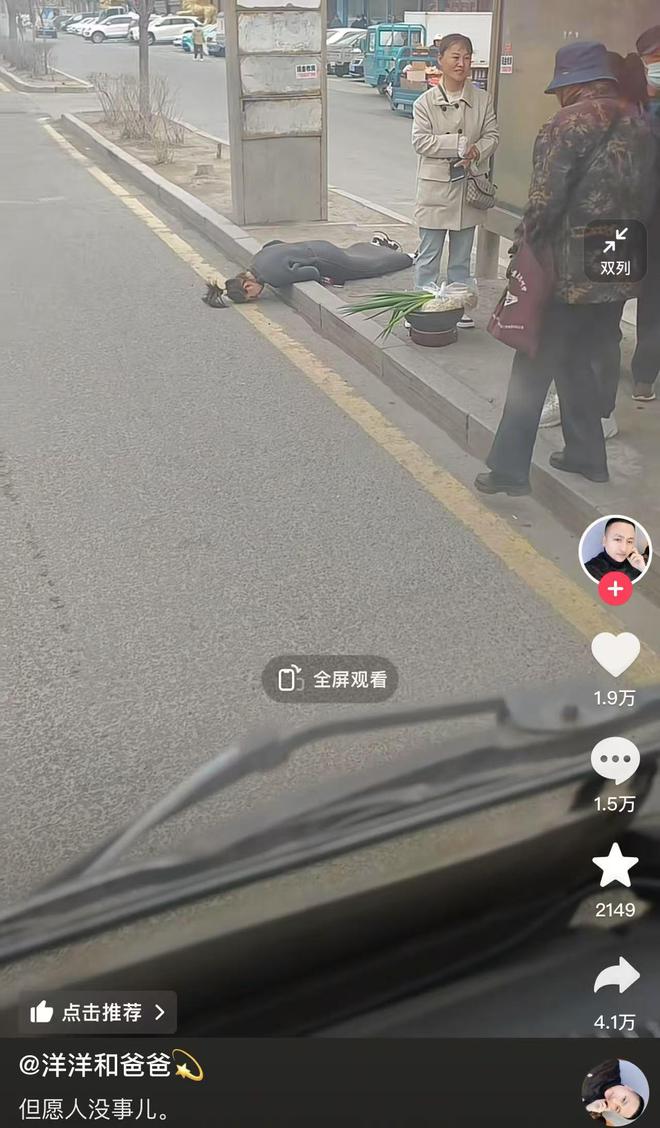Viewport: 660px width, 1128px height.
Task: Open the @洋洋和爸爸 username link
Action: [x=95, y=1065]
